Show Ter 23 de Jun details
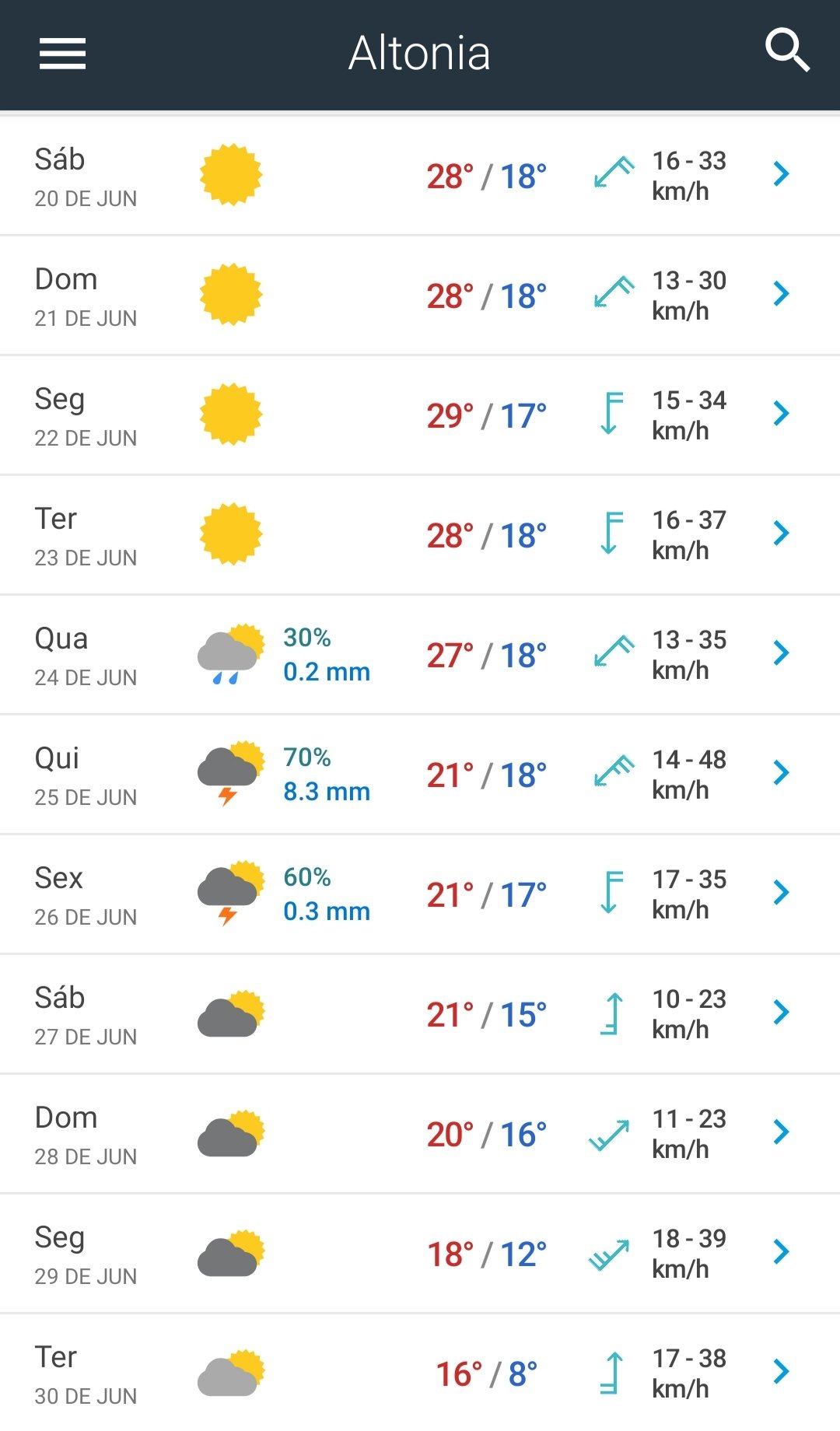The image size is (840, 1431). coord(420,535)
